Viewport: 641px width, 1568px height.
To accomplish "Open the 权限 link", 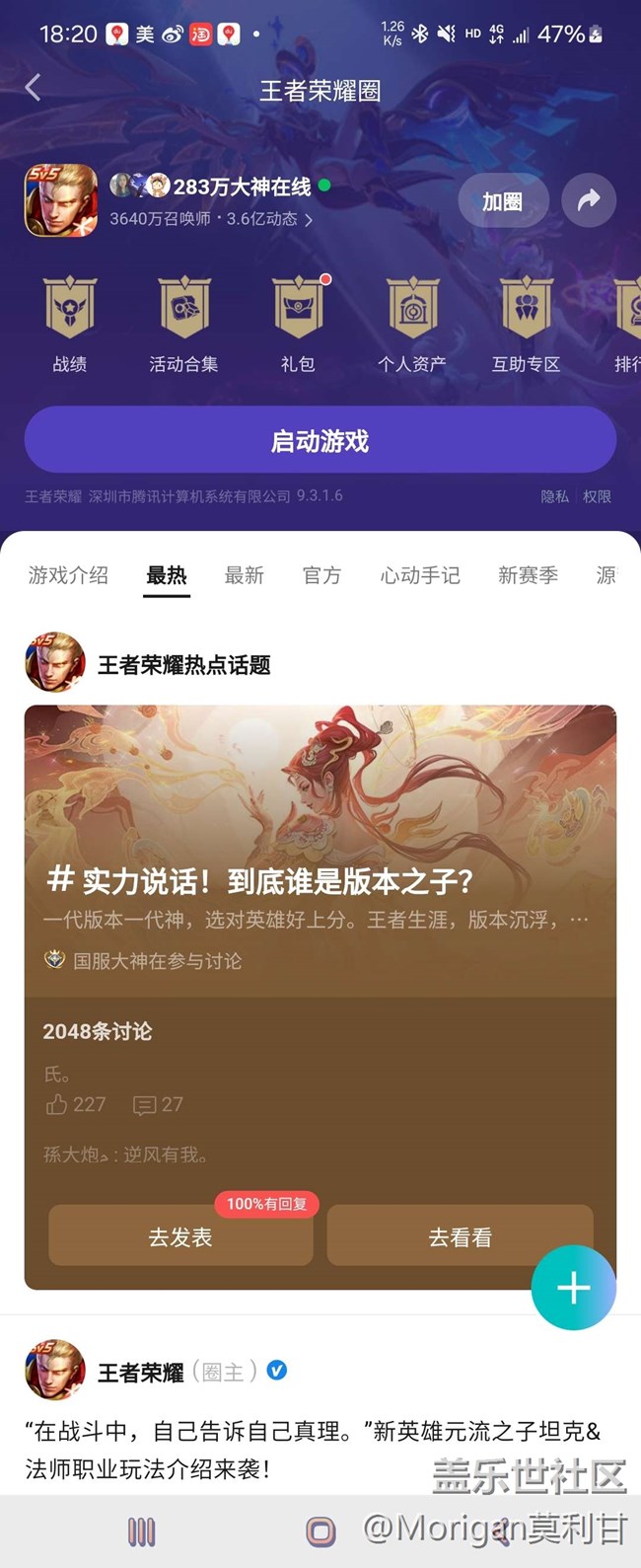I will pyautogui.click(x=597, y=496).
